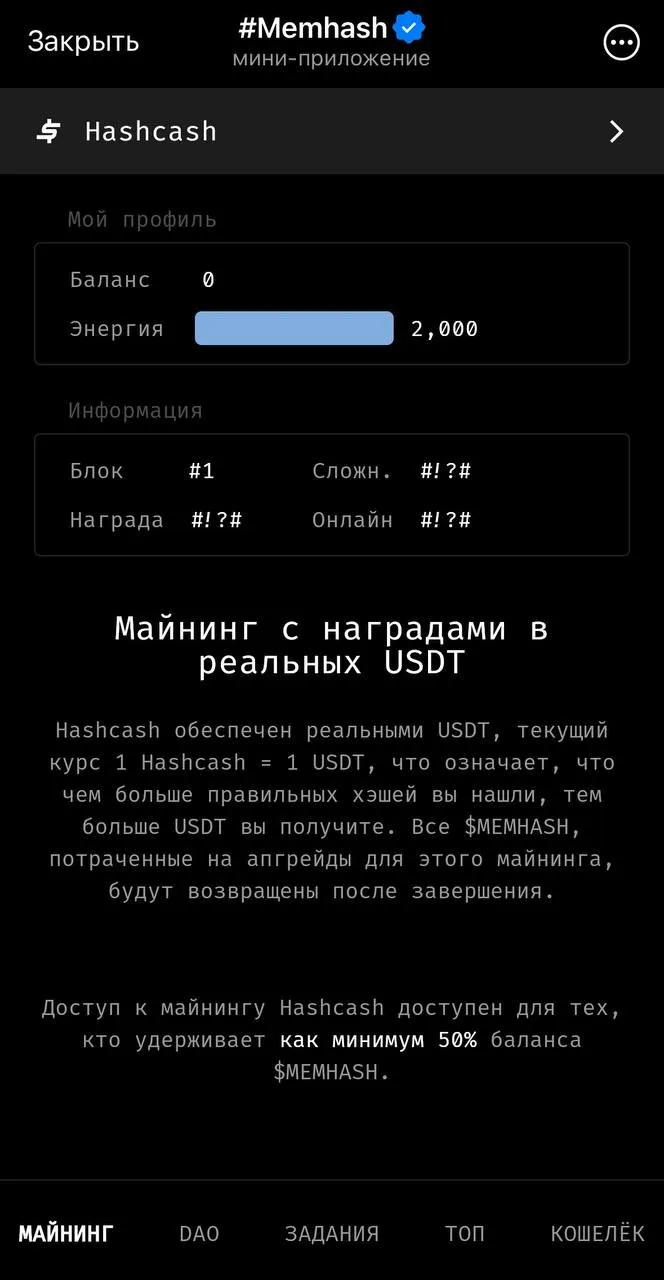Switch to the DAO tab
This screenshot has width=664, height=1280.
tap(199, 1233)
